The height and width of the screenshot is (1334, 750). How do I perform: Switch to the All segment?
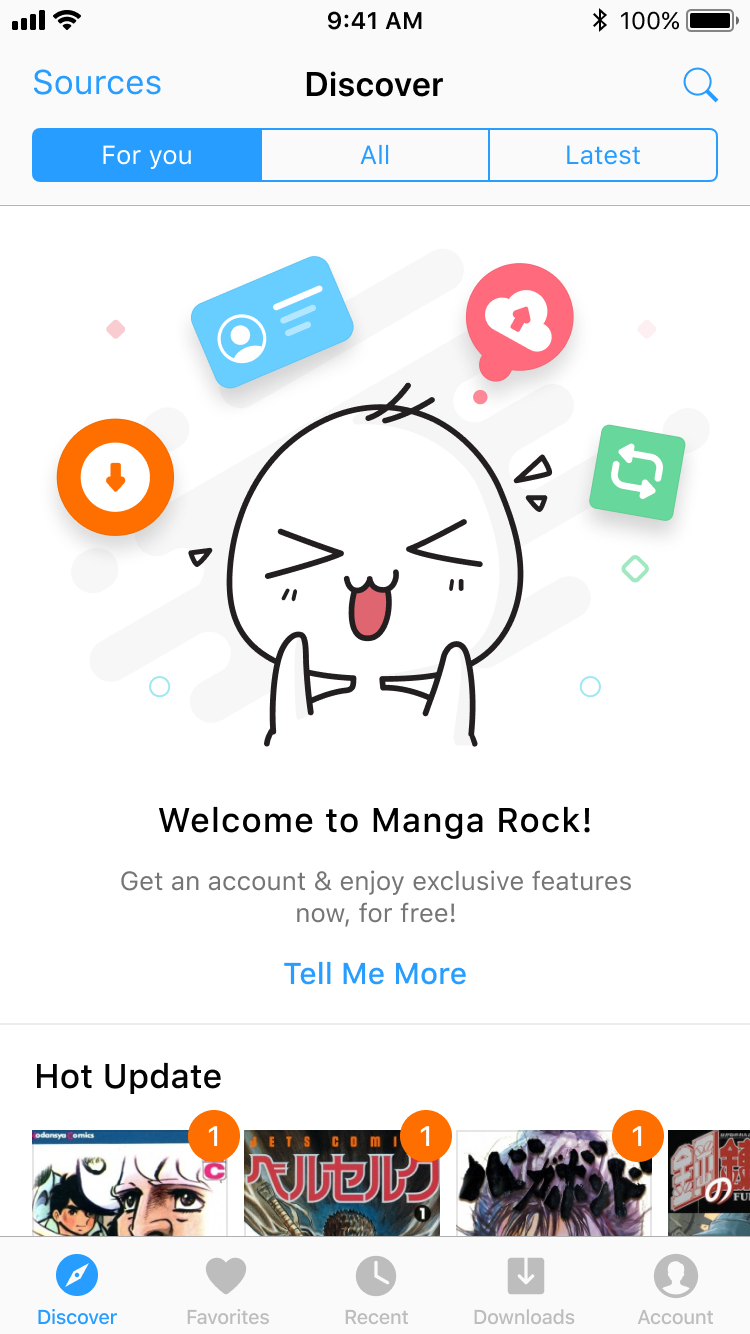(x=375, y=155)
